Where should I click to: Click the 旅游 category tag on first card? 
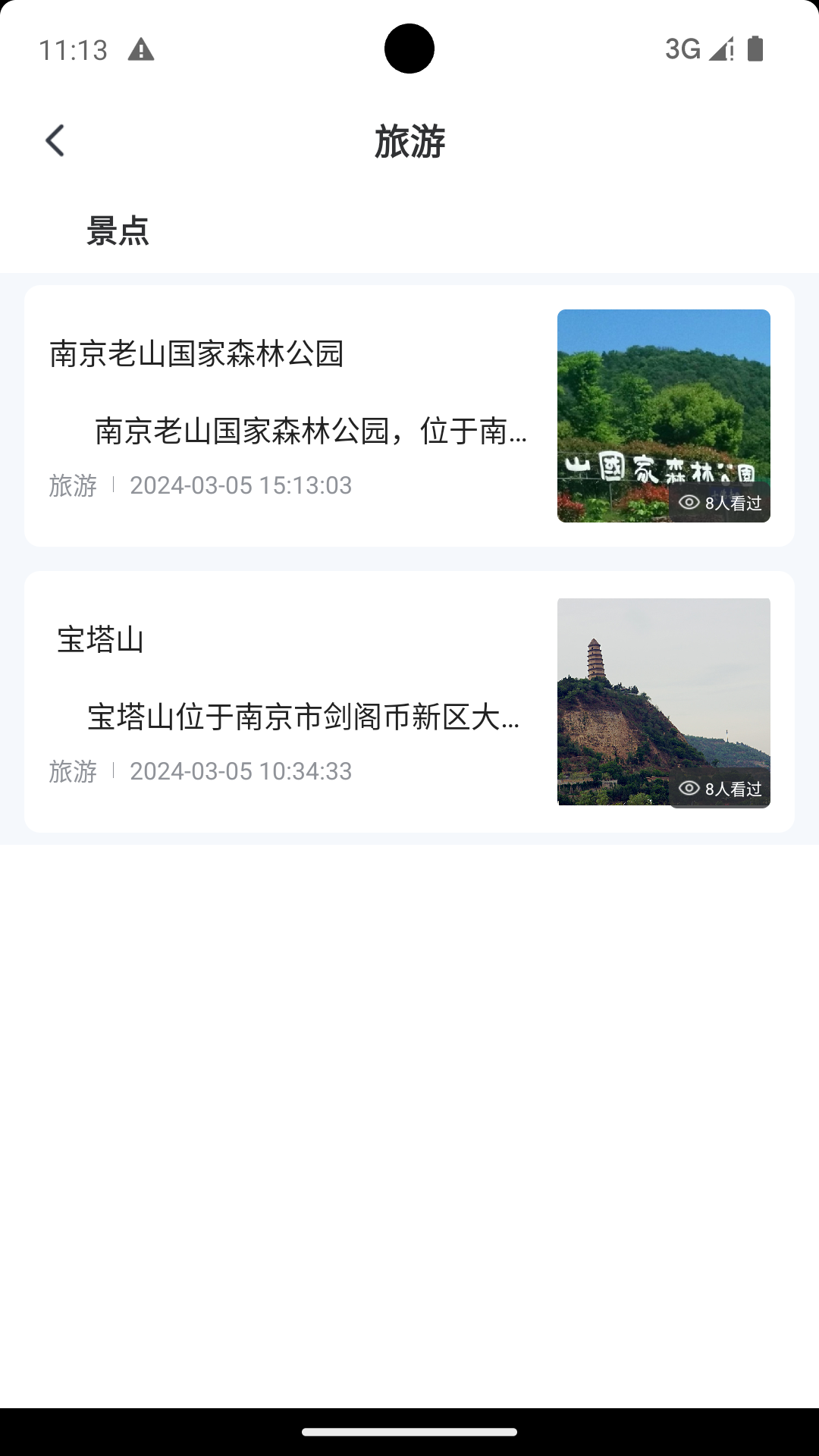click(72, 486)
